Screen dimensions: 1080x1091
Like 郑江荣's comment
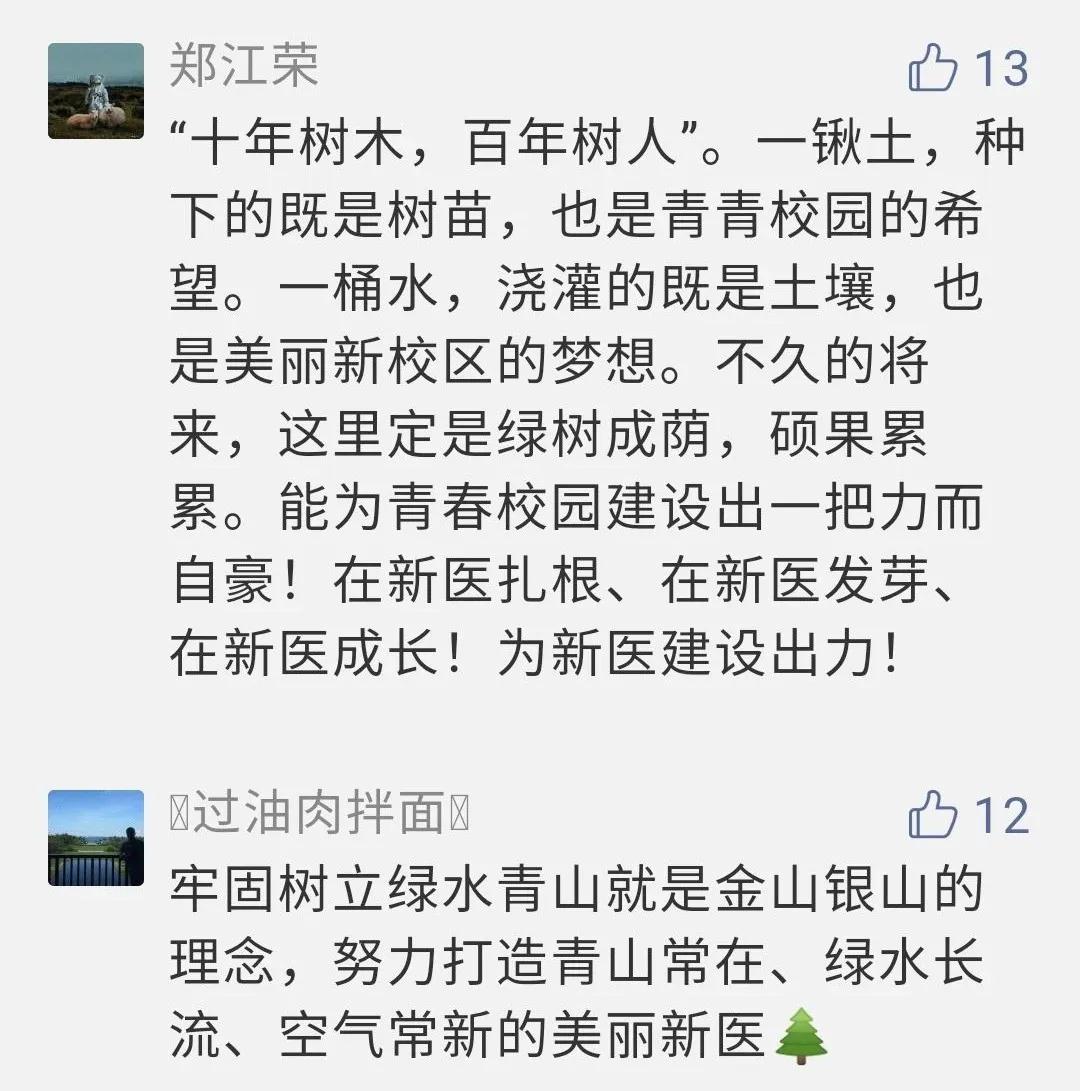point(933,69)
